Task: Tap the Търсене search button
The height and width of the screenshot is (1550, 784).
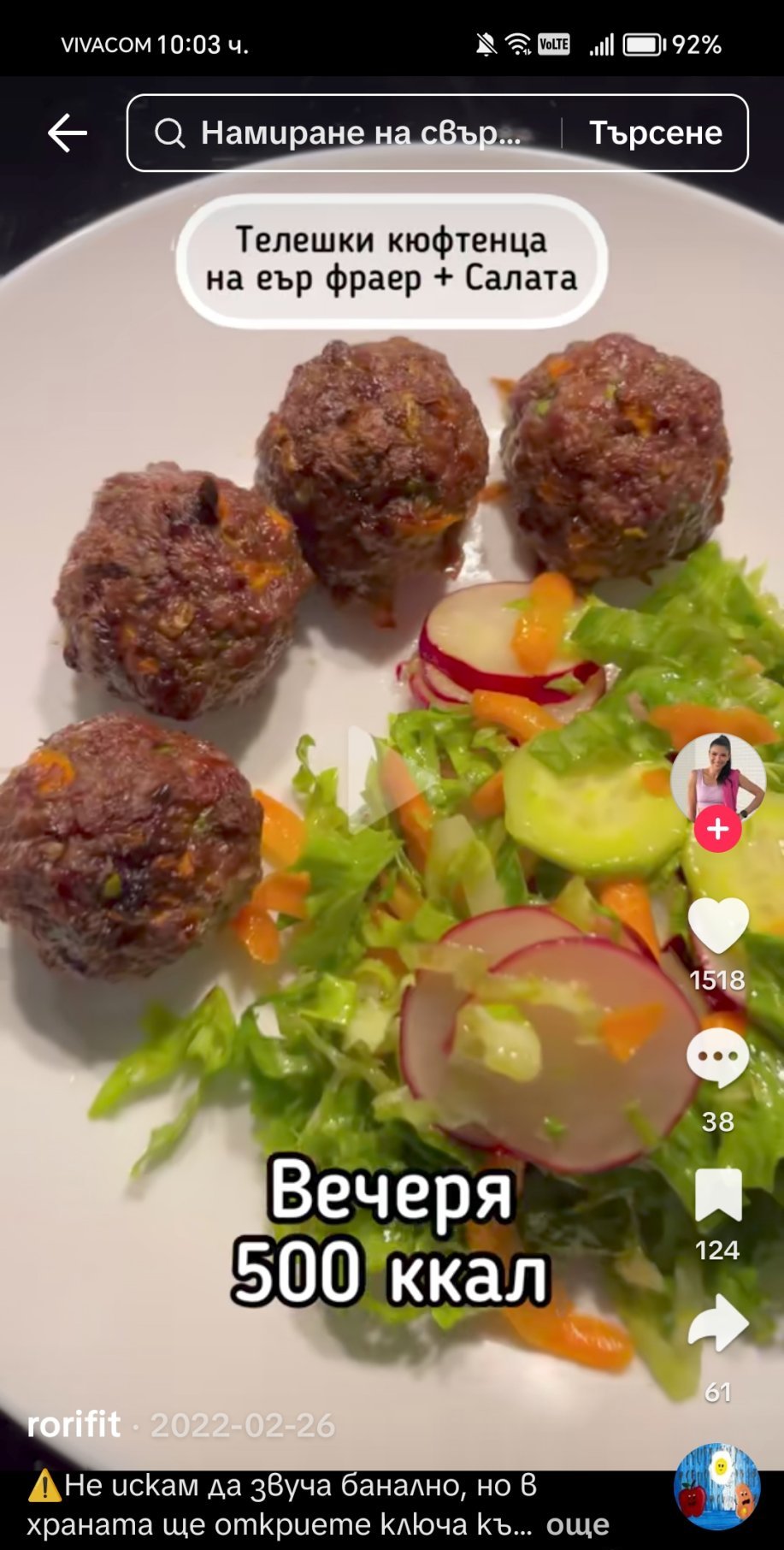Action: (x=655, y=133)
